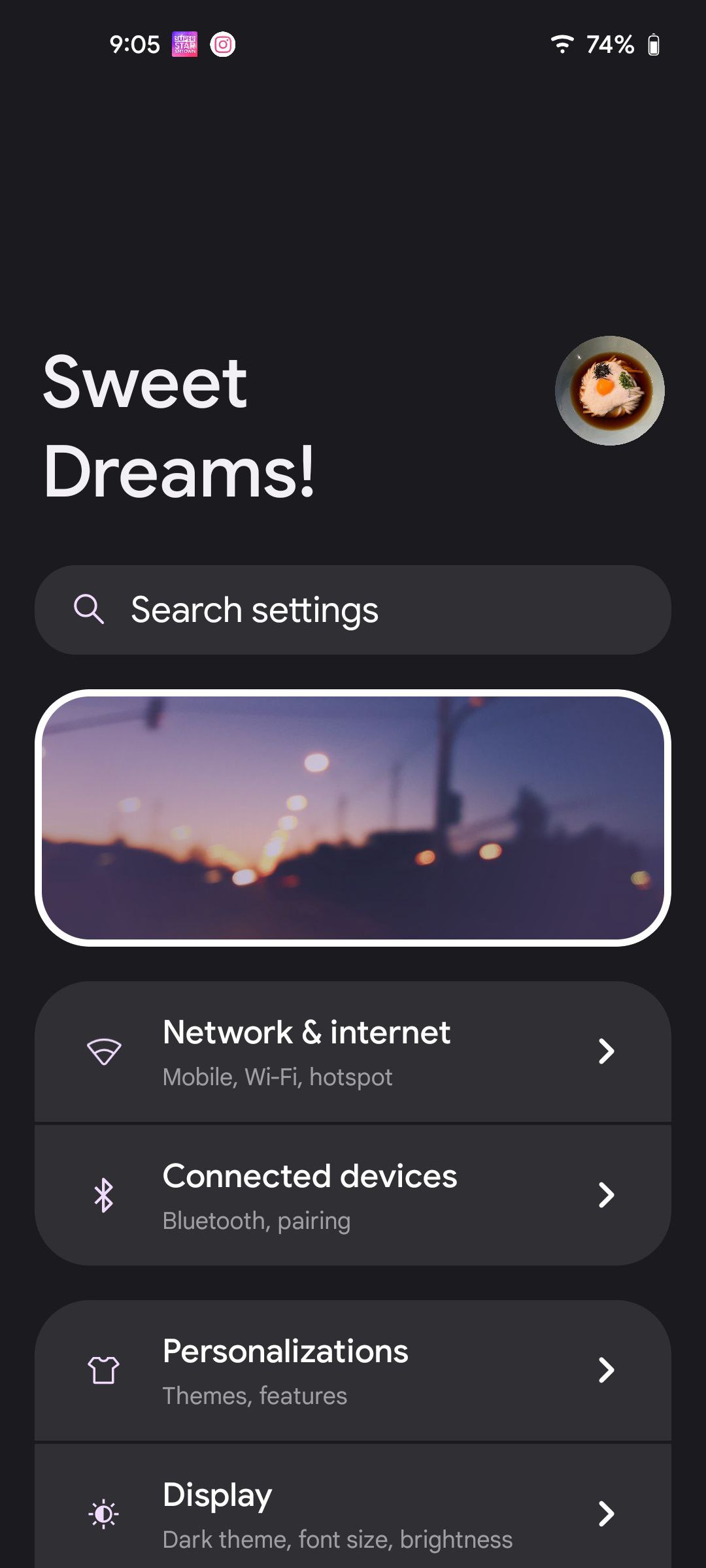Tap the Wi-Fi indicator in the status bar
Image resolution: width=706 pixels, height=1568 pixels.
pos(562,44)
